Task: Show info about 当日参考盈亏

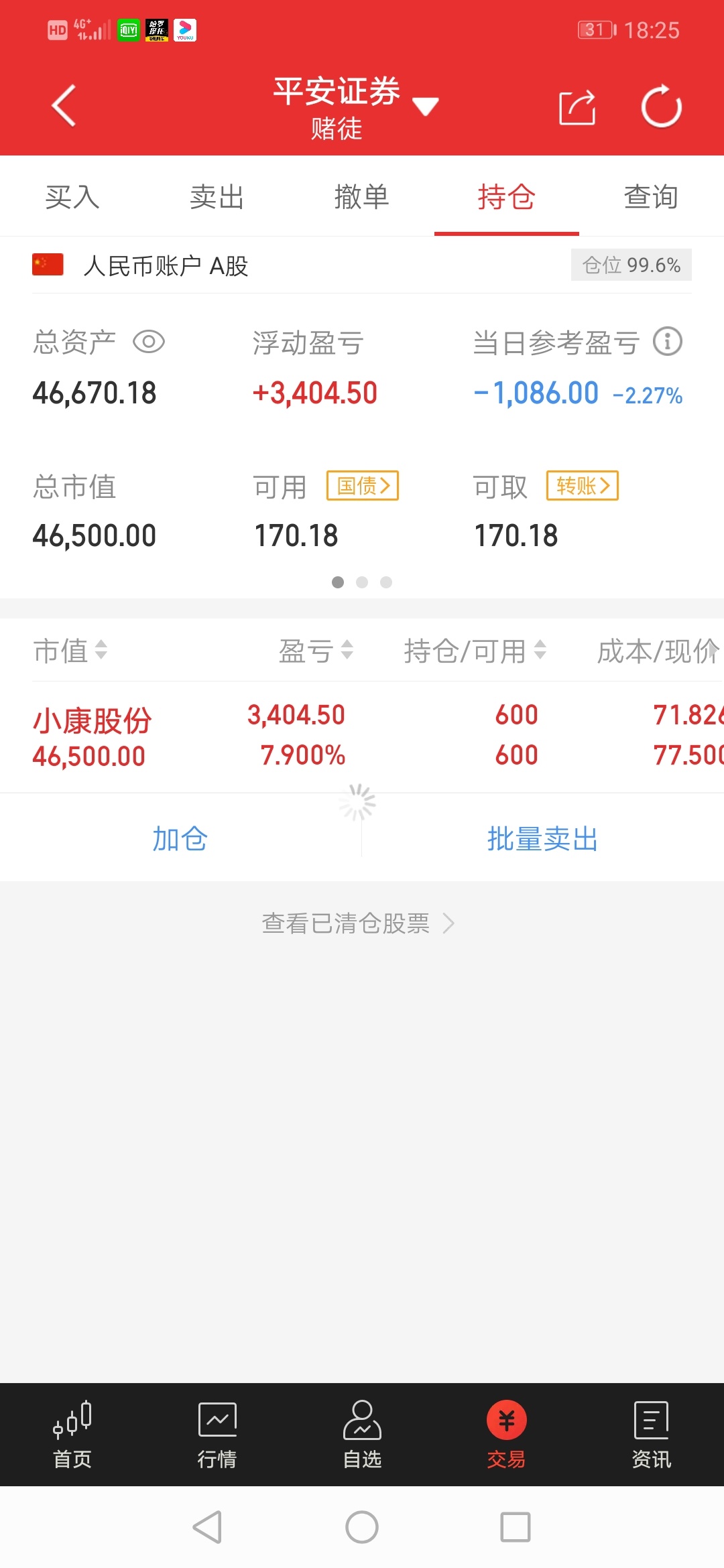Action: (668, 342)
